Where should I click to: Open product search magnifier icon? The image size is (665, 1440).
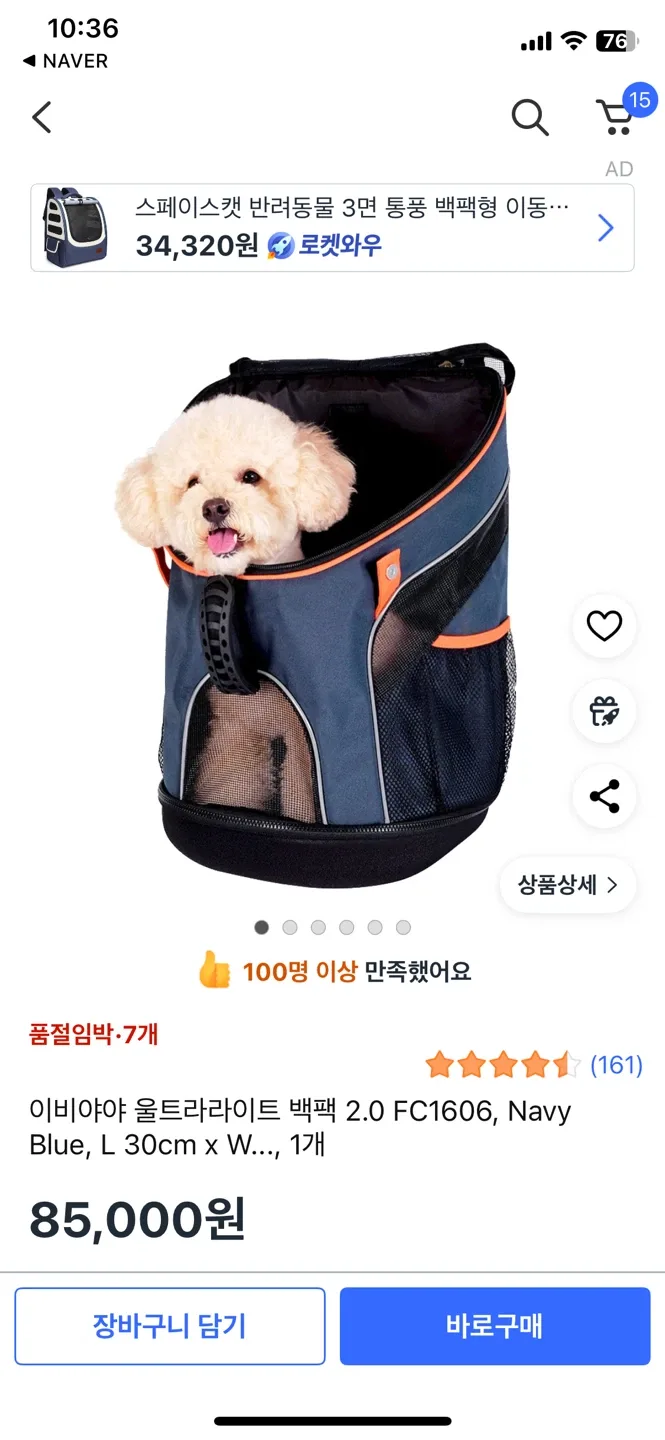[x=530, y=118]
